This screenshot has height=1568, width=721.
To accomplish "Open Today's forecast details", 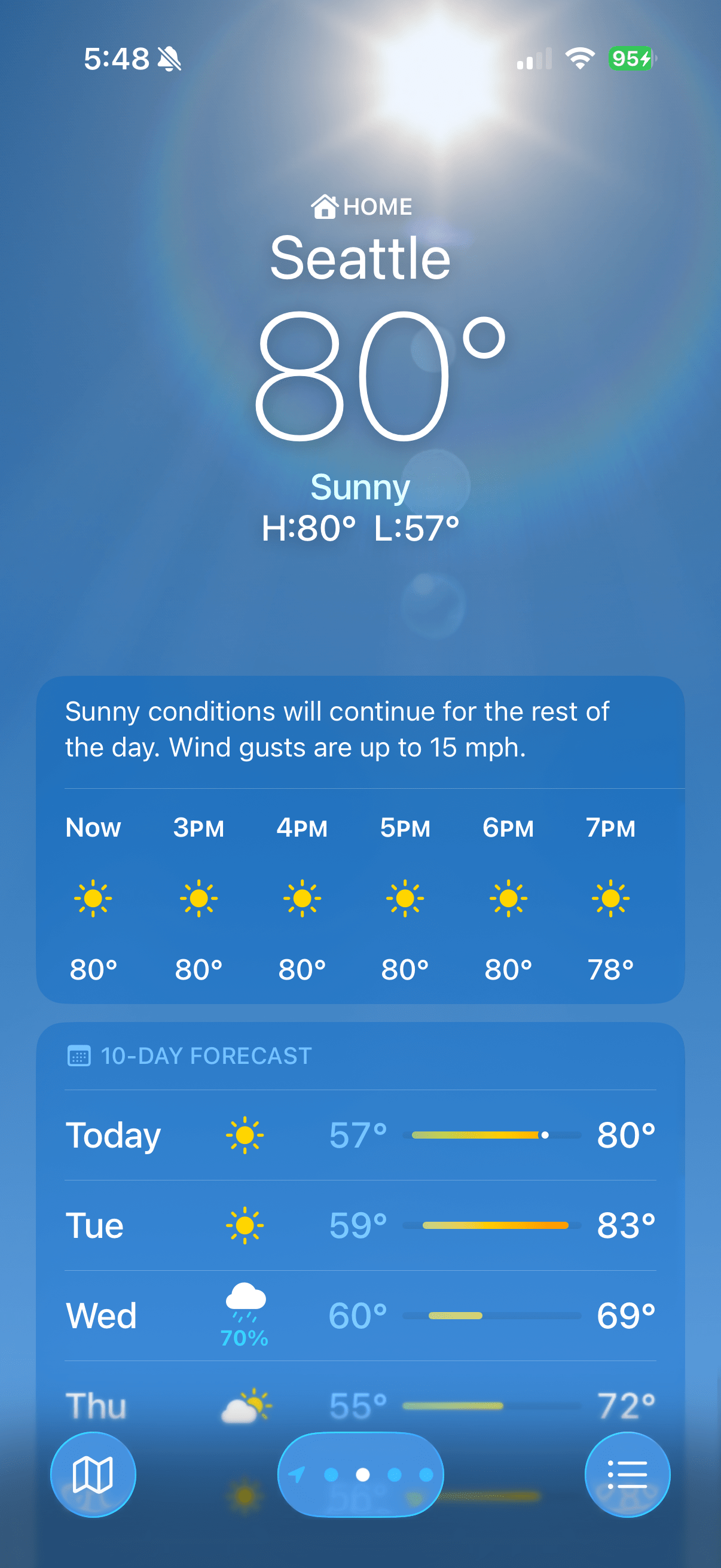I will 360,1135.
